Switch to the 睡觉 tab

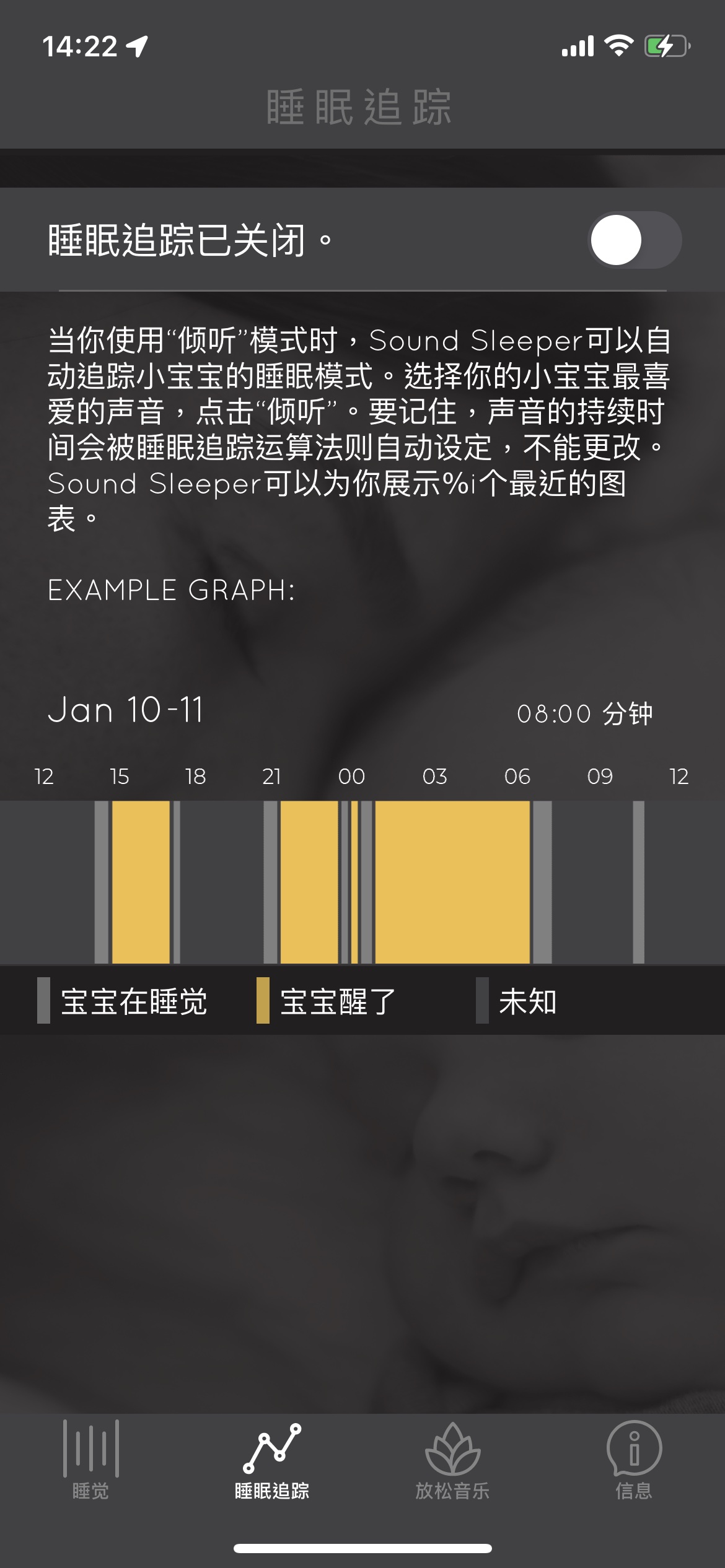90,1459
